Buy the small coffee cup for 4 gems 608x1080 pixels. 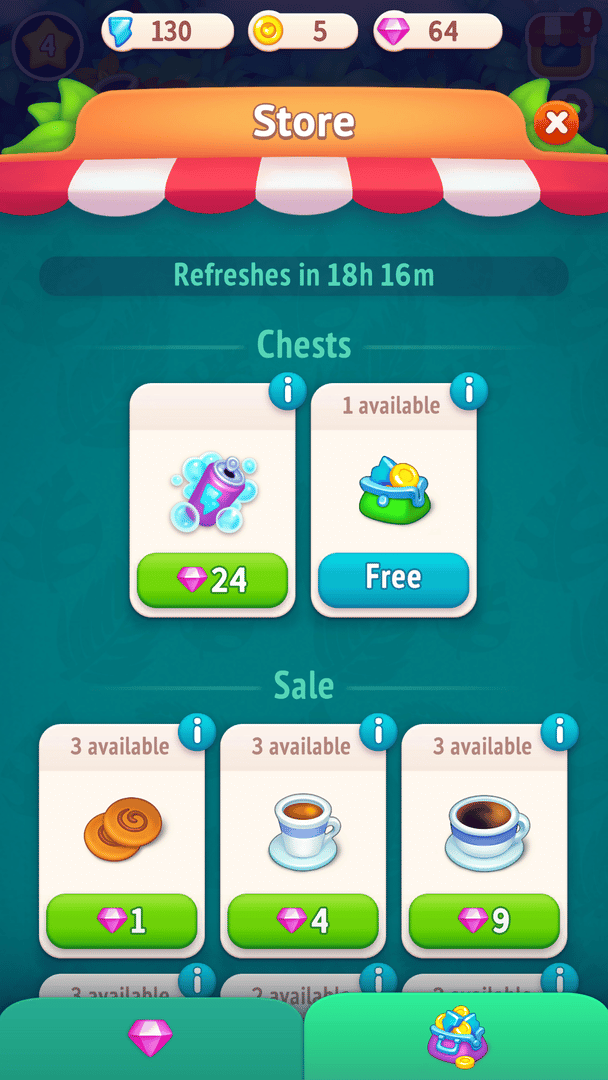tap(303, 920)
